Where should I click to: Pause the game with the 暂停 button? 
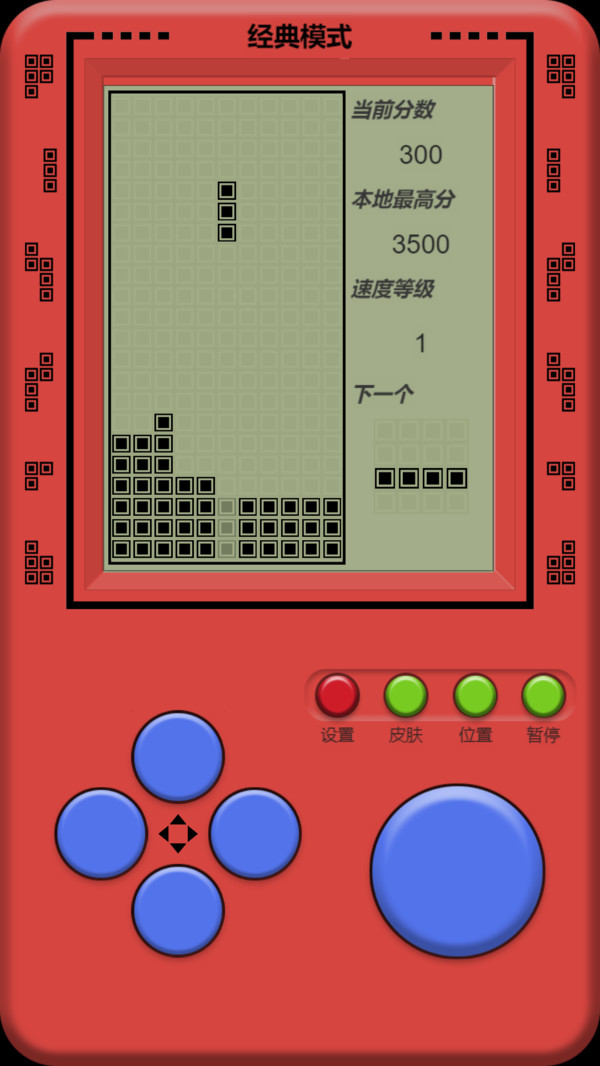(543, 695)
